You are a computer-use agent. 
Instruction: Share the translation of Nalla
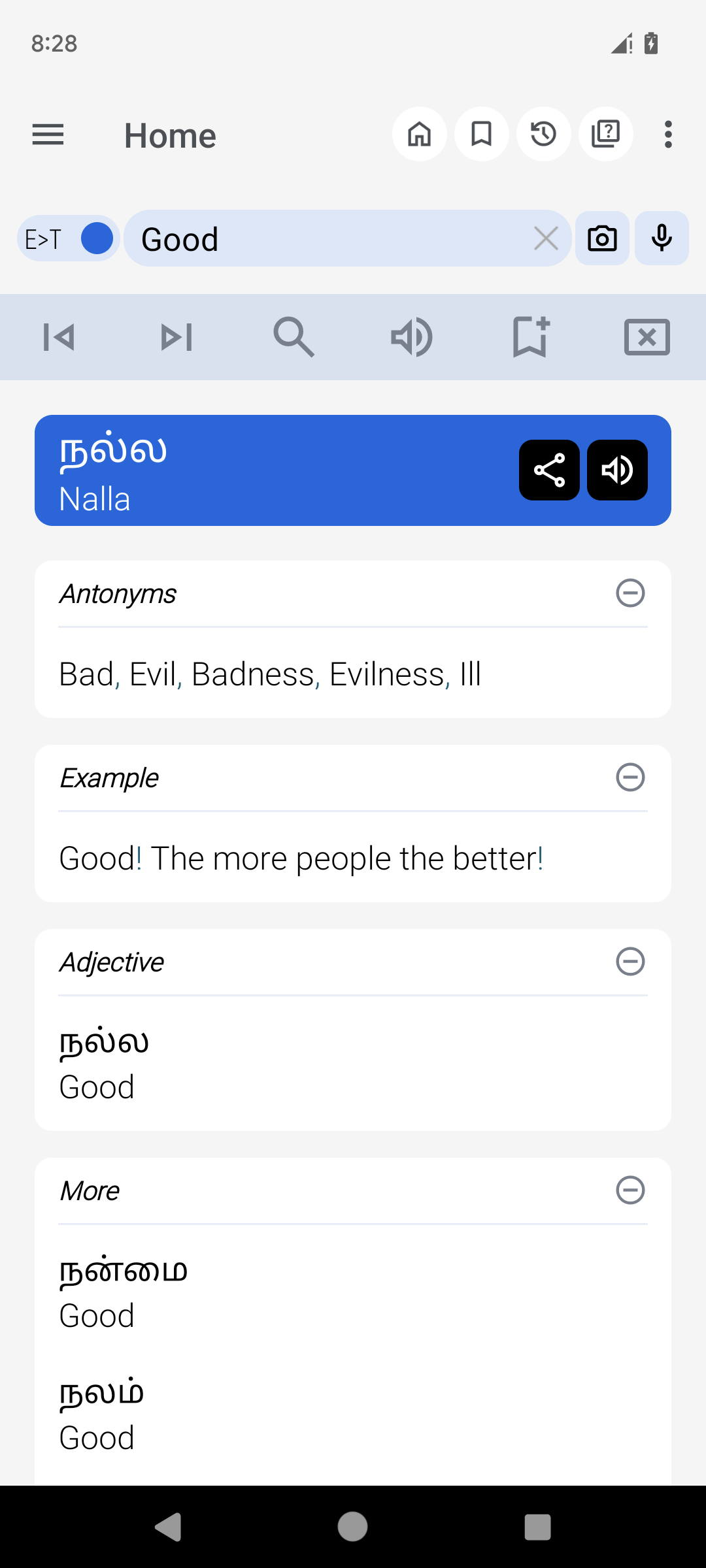(550, 470)
